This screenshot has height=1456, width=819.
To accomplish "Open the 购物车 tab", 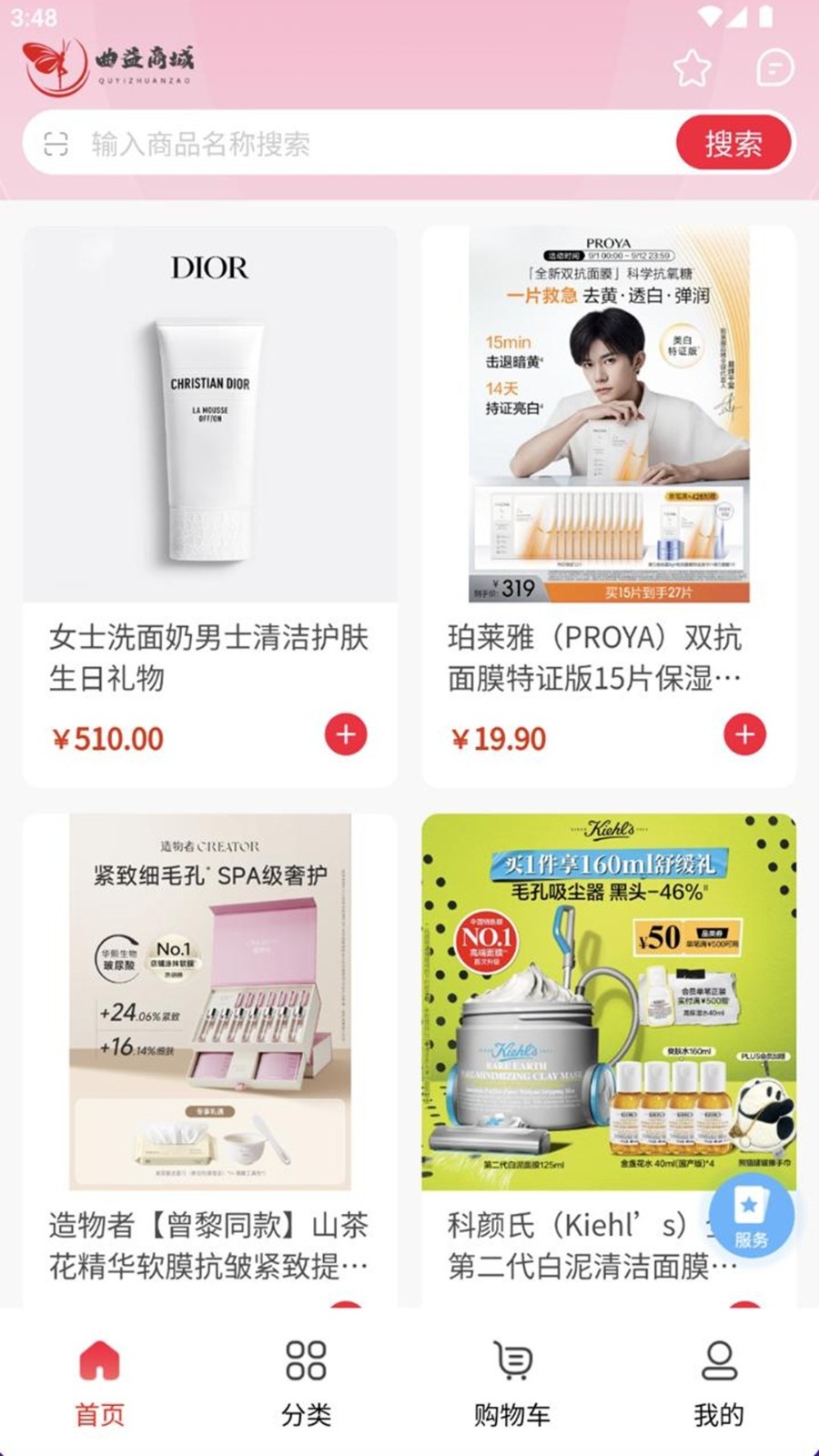I will pos(512,1381).
